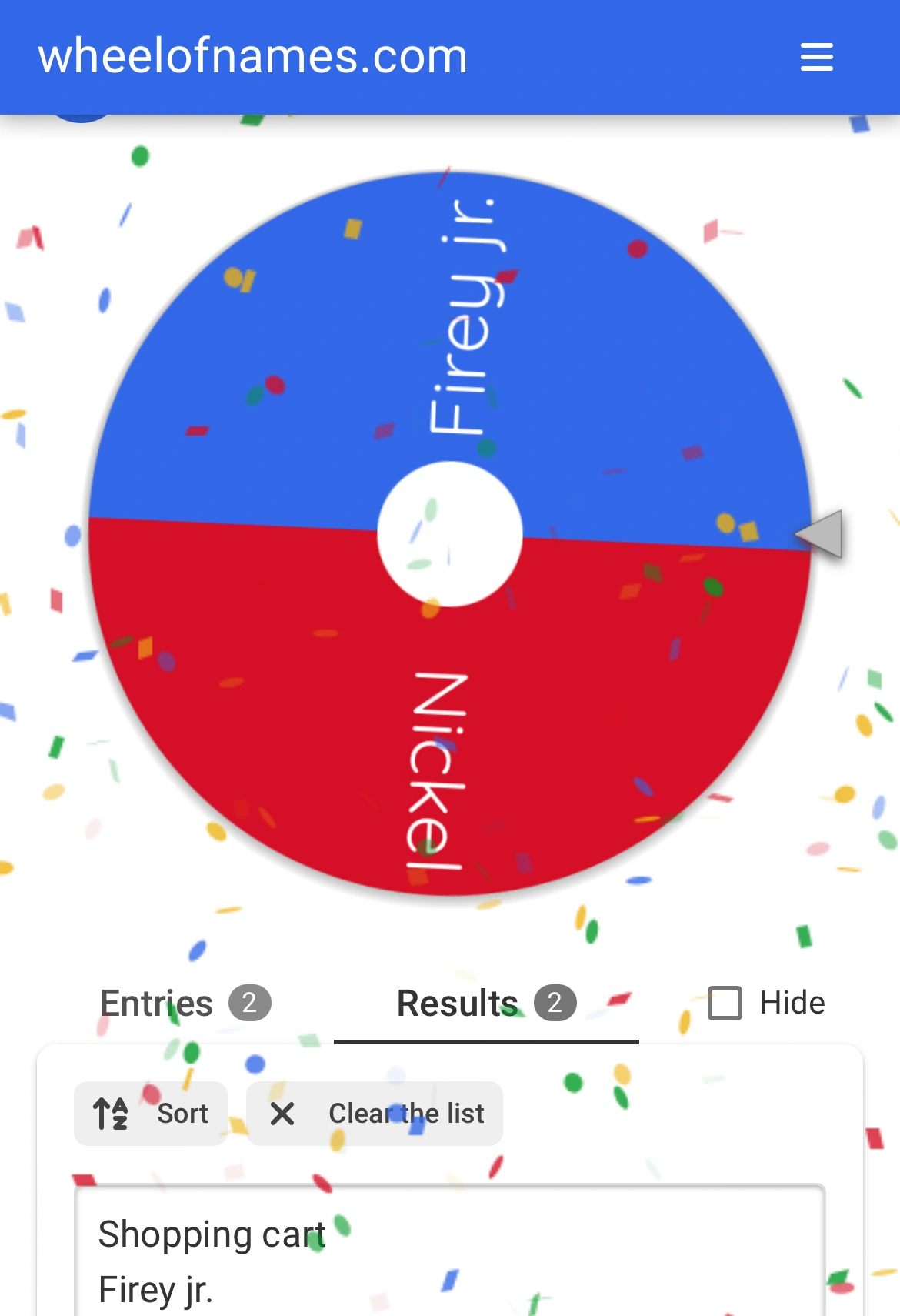Switch to the Entries tab
The height and width of the screenshot is (1316, 900).
[185, 1004]
